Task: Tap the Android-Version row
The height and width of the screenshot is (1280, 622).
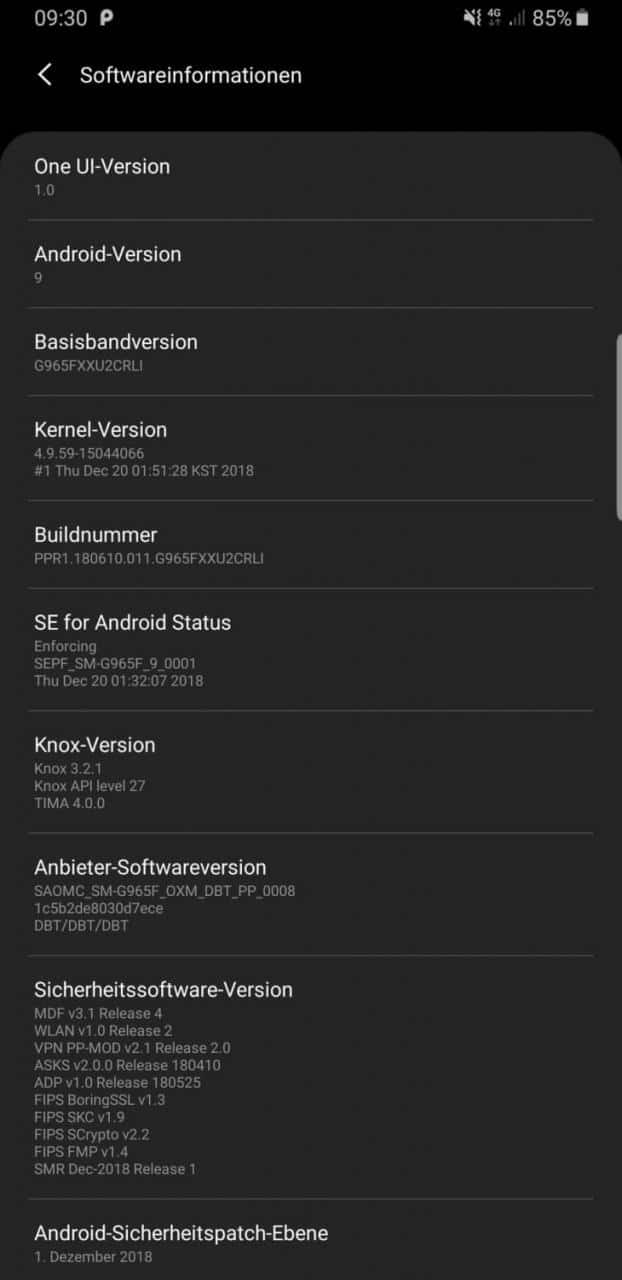Action: 310,264
